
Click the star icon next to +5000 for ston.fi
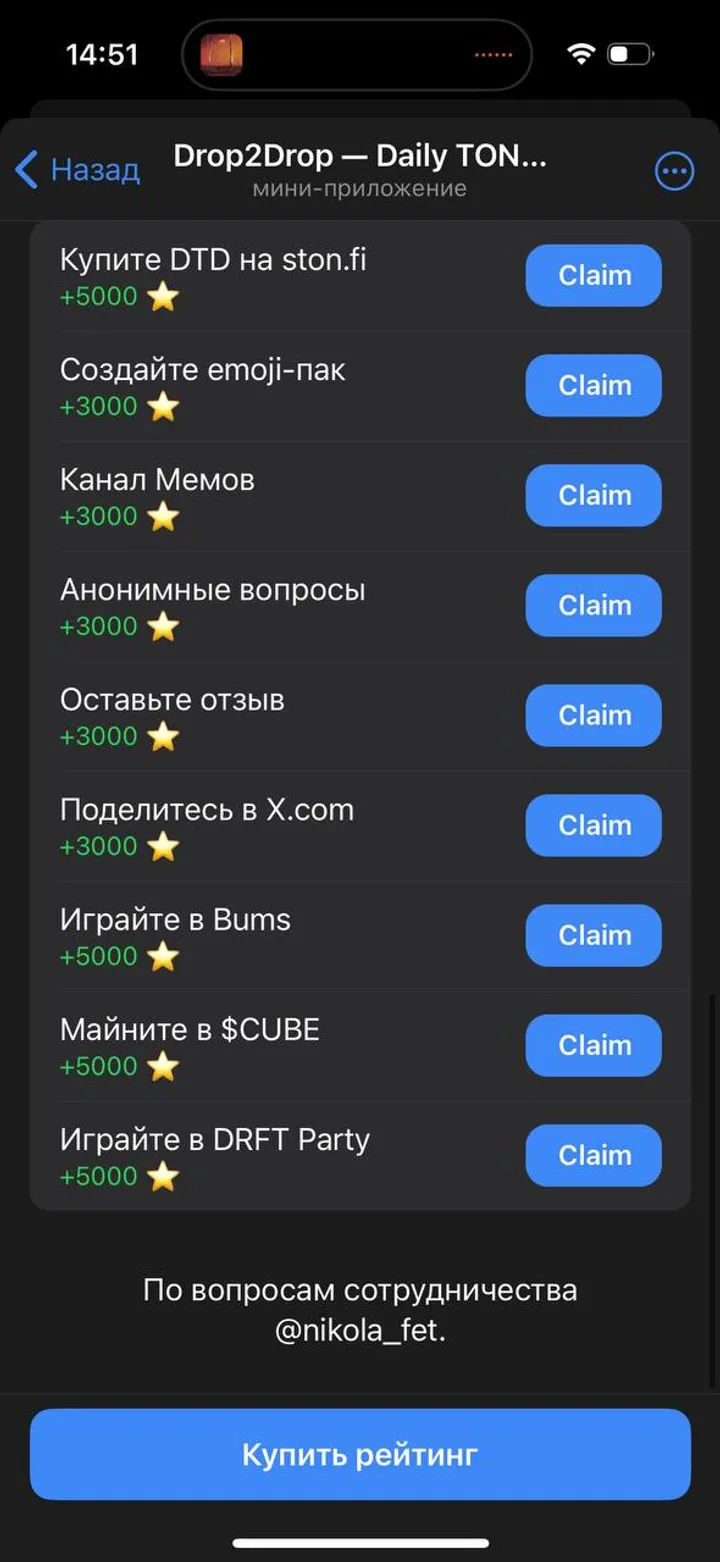tap(160, 297)
